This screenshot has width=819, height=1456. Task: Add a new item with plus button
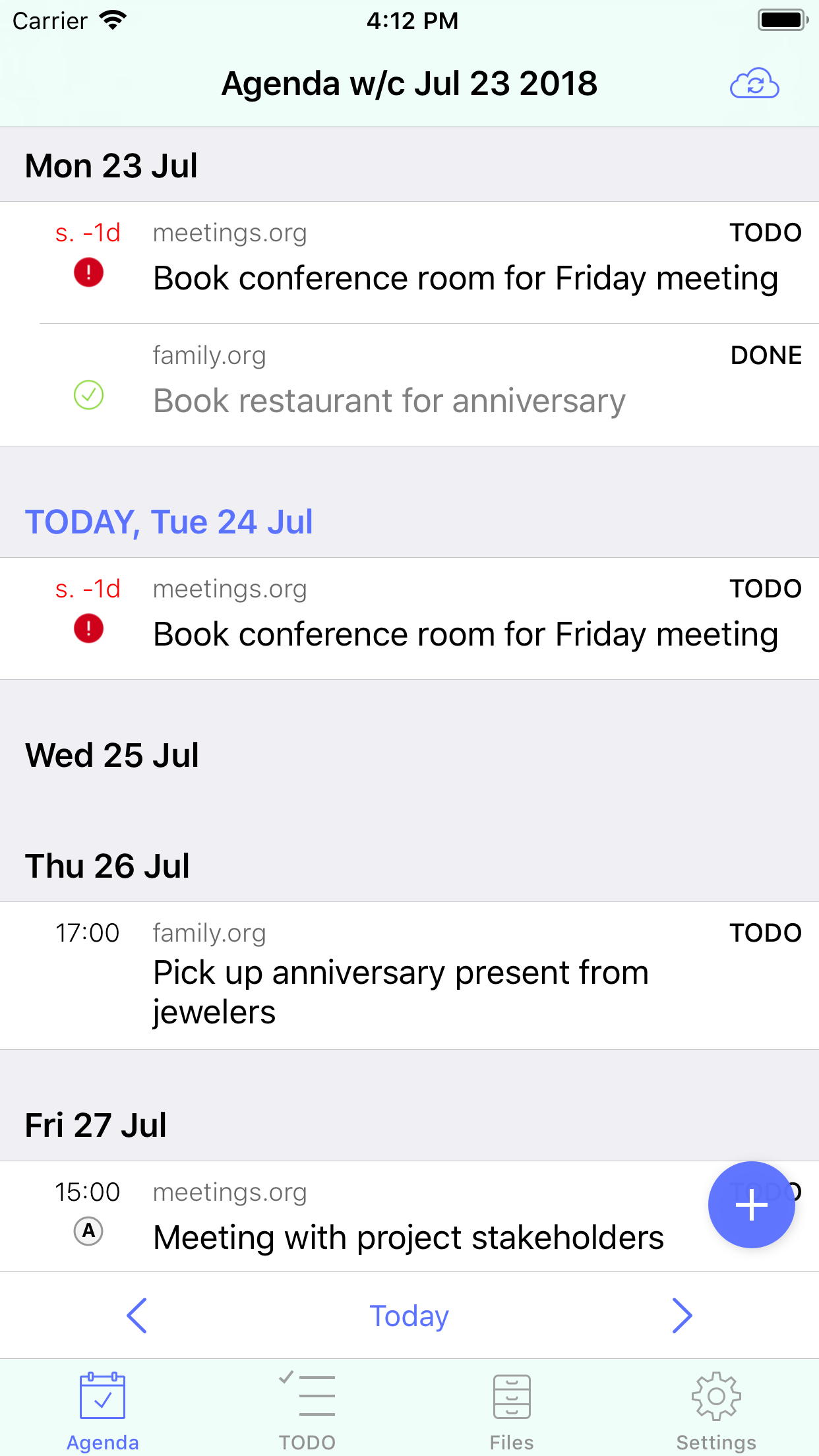(x=751, y=1205)
